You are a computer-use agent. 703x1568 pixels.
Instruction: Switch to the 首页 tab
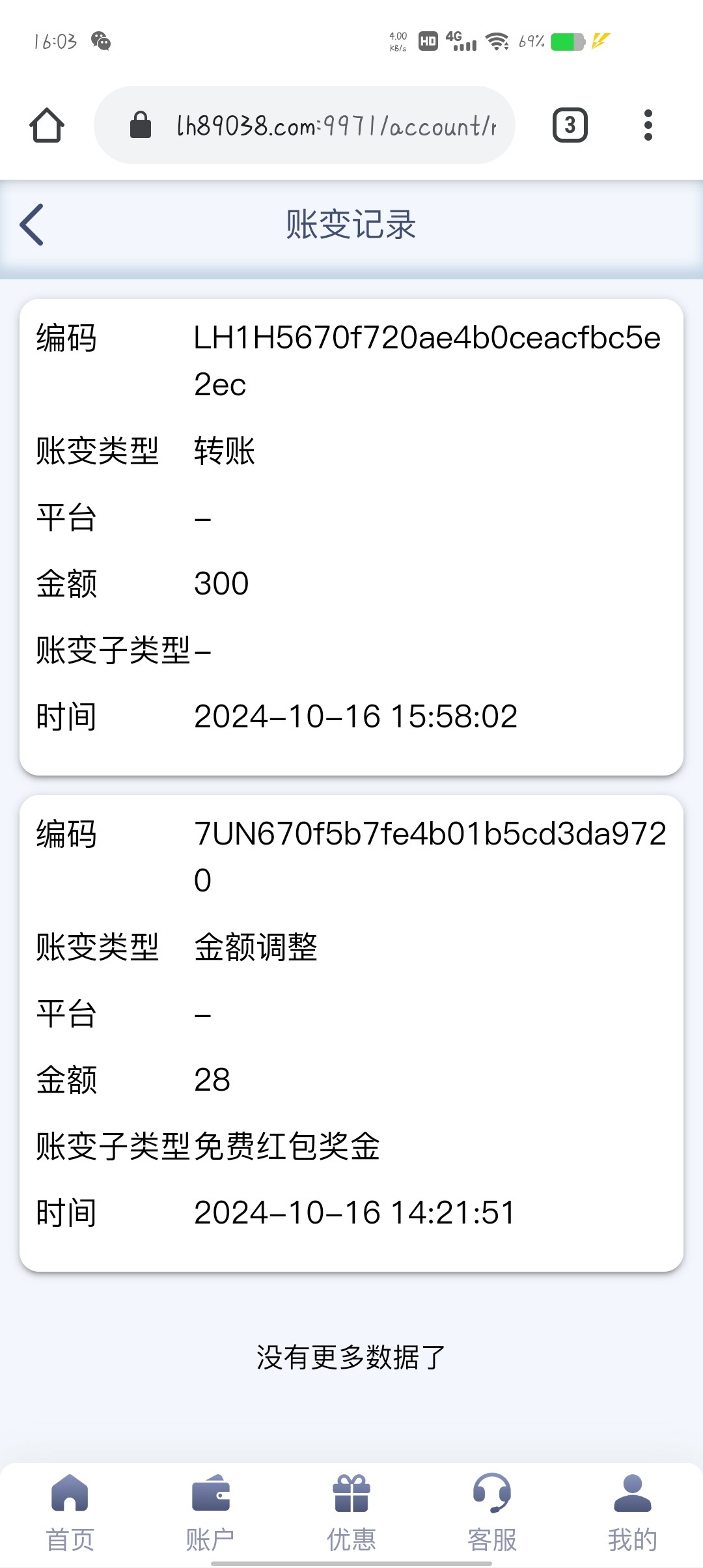70,1512
